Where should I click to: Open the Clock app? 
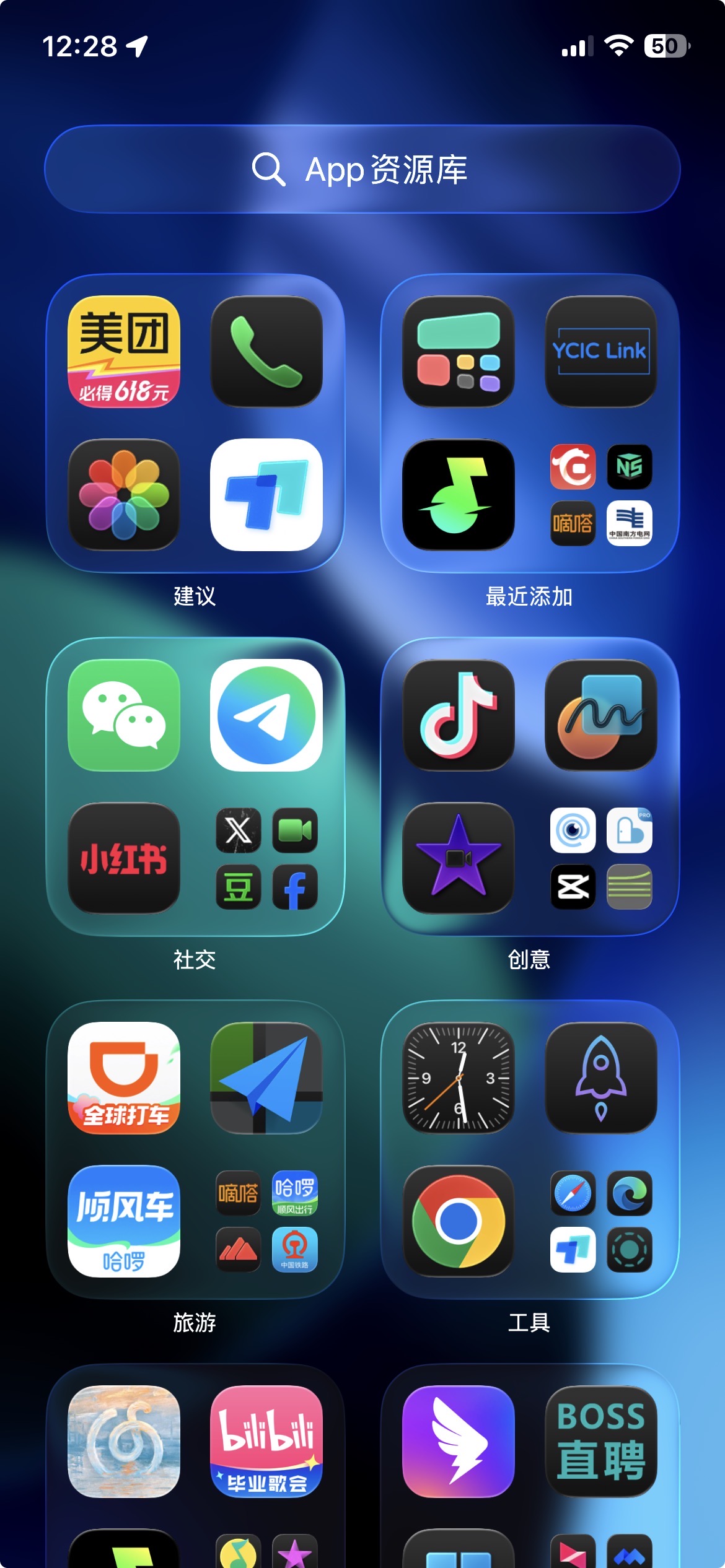point(458,1078)
